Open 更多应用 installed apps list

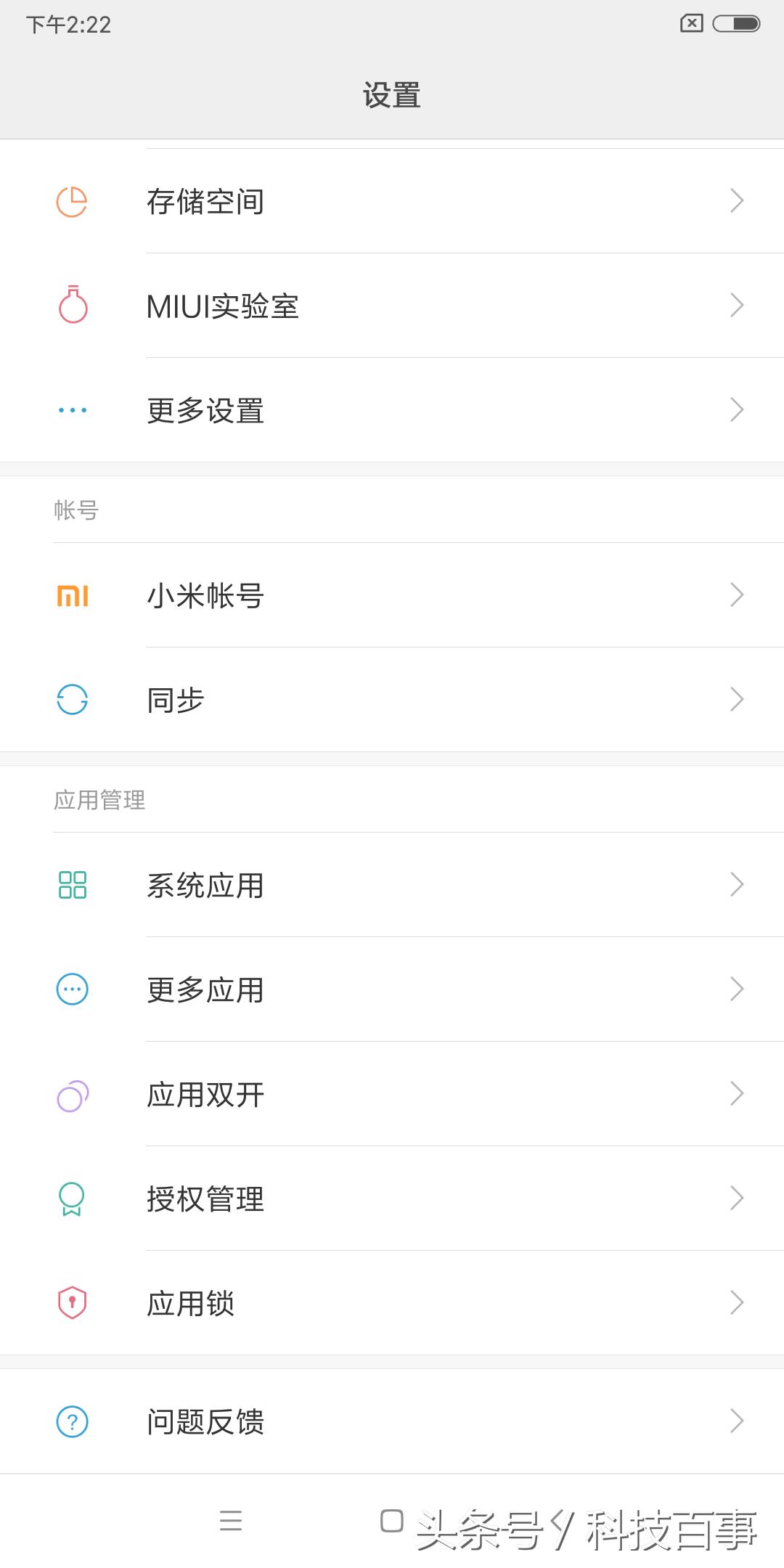(x=392, y=989)
